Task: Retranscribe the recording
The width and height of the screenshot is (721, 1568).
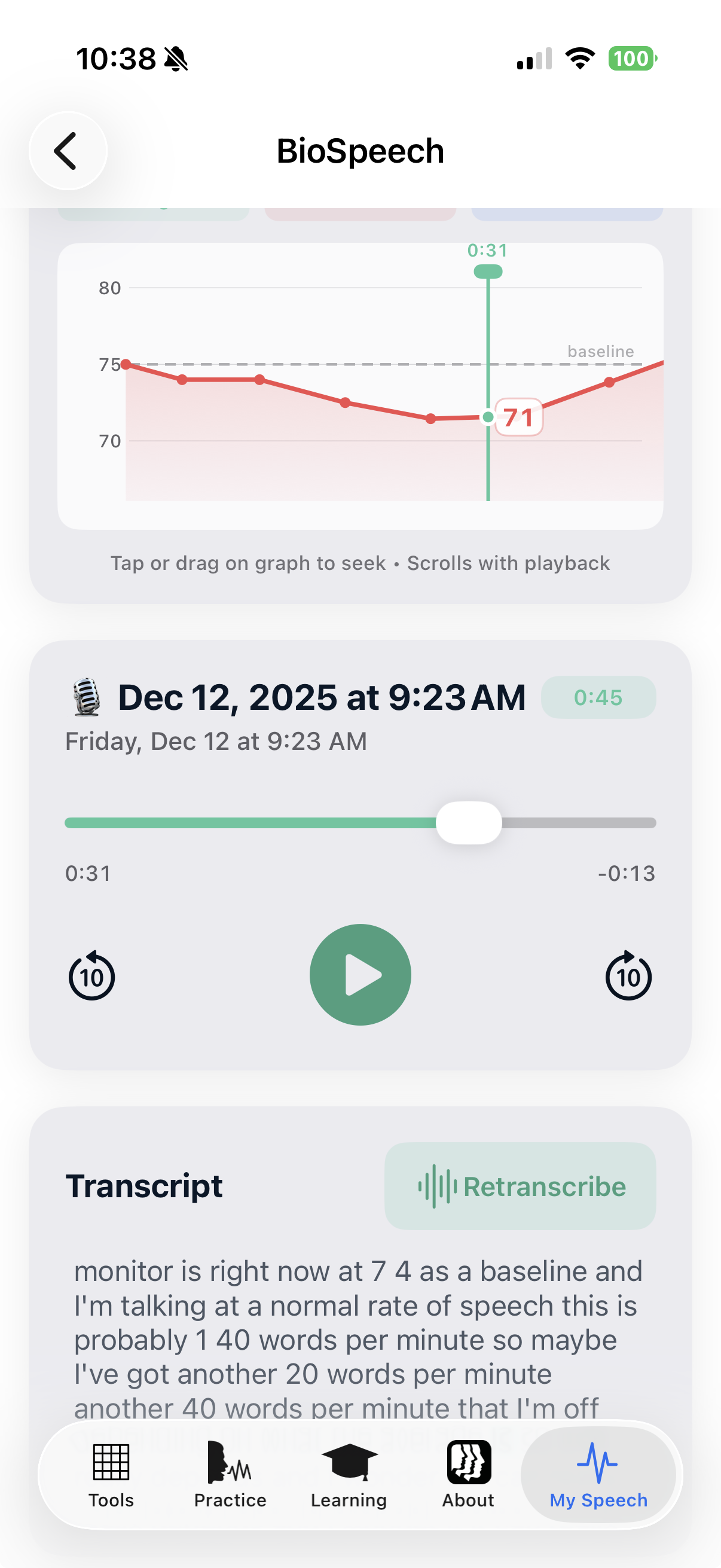Action: pyautogui.click(x=520, y=1186)
